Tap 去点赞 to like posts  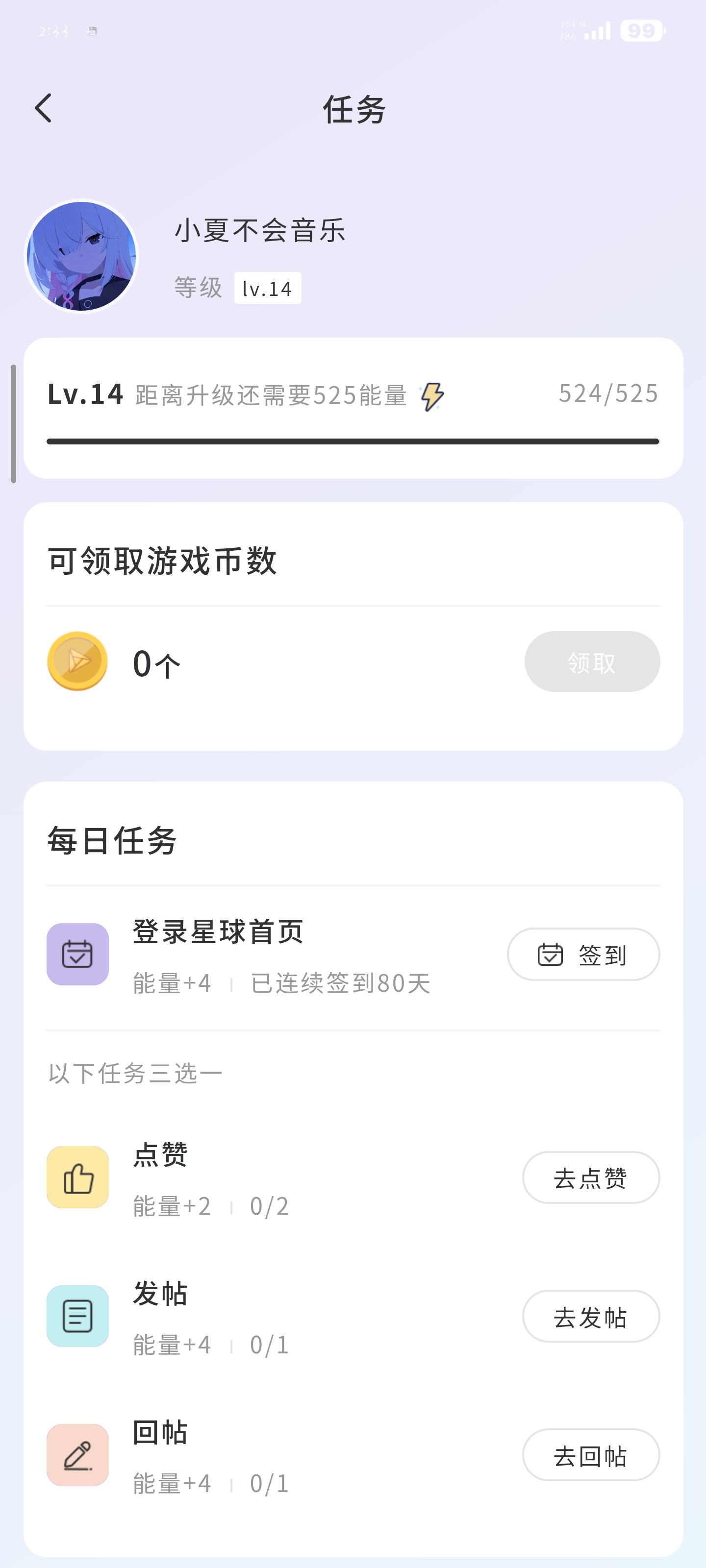pyautogui.click(x=590, y=1177)
